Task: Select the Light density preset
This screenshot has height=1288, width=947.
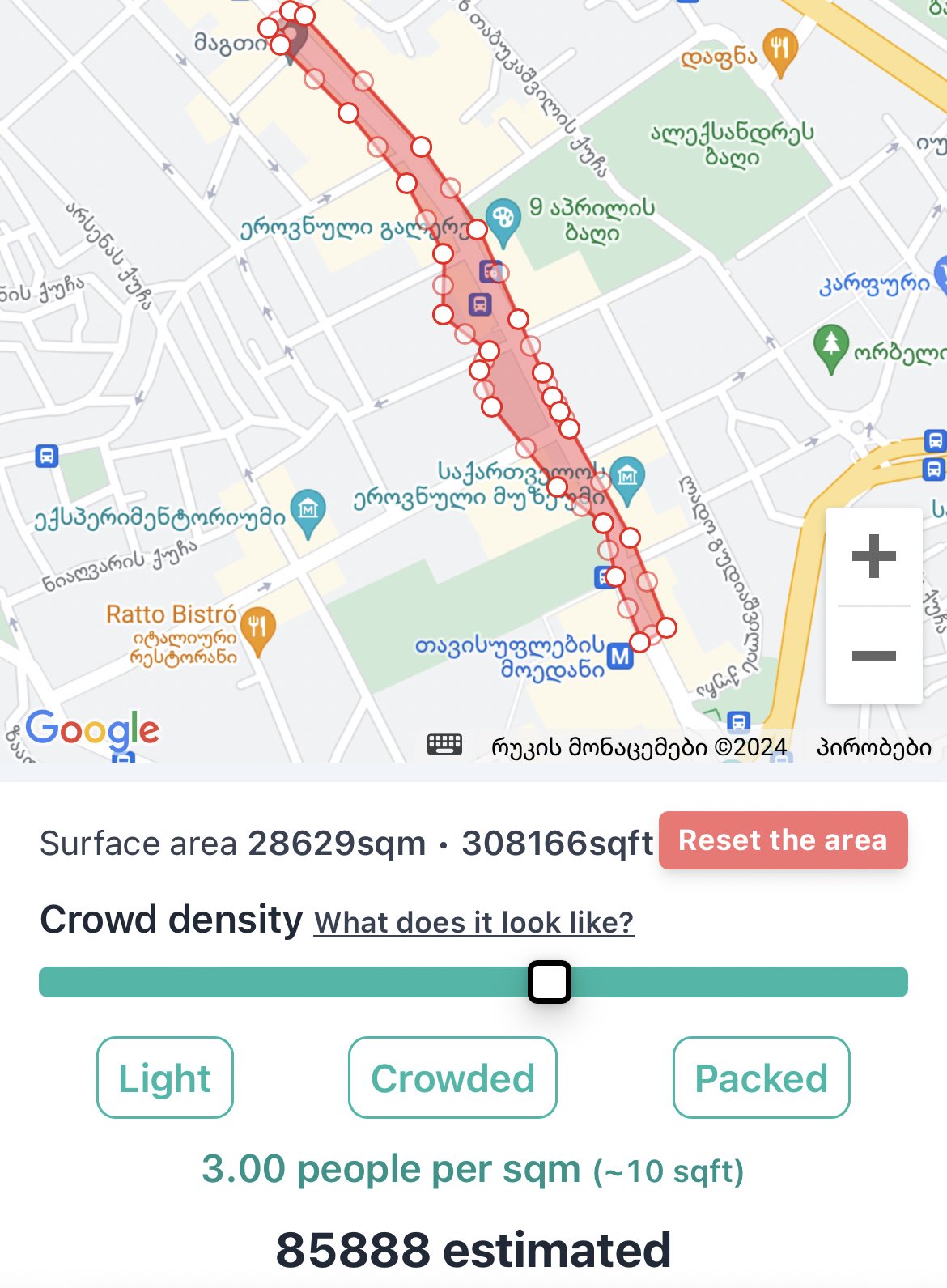Action: tap(165, 1078)
